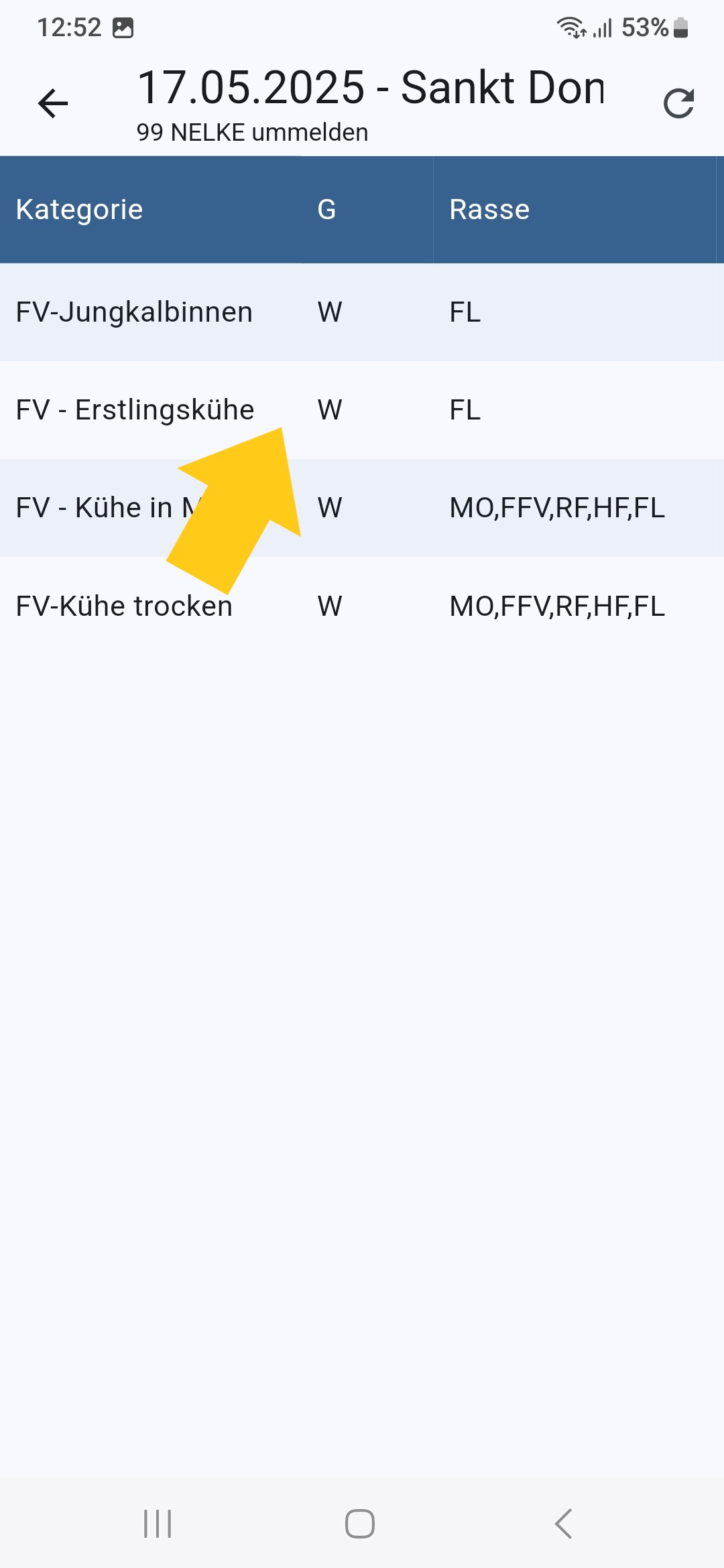
Task: Open recent apps from navigation bar
Action: tap(158, 1524)
